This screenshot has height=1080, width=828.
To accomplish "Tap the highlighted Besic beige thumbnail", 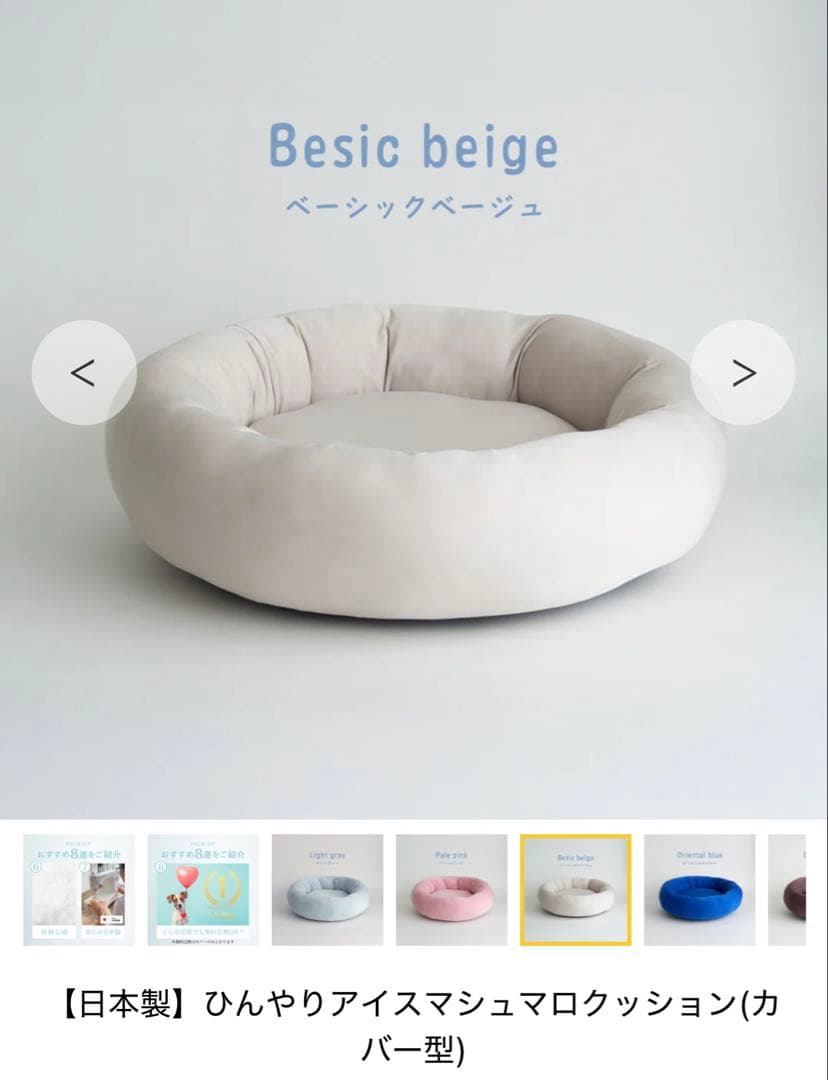I will (x=575, y=890).
